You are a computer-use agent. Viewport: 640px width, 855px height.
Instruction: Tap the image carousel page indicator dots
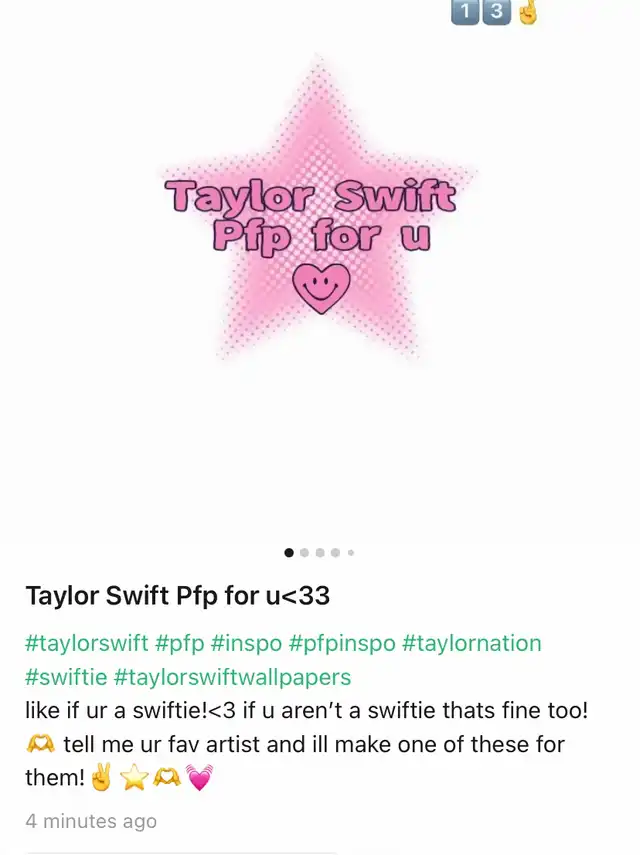(319, 552)
